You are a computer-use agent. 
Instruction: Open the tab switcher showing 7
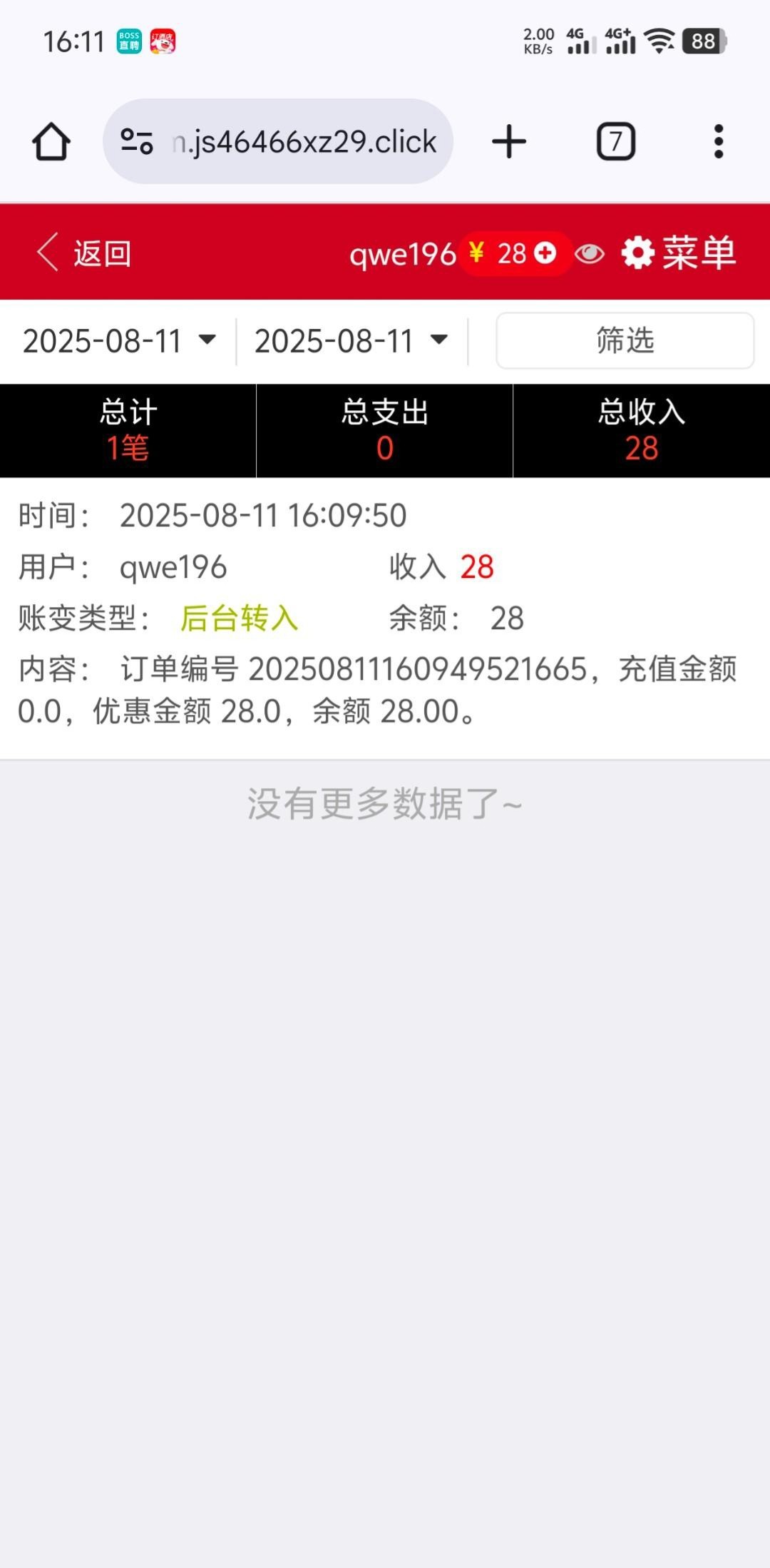tap(615, 141)
